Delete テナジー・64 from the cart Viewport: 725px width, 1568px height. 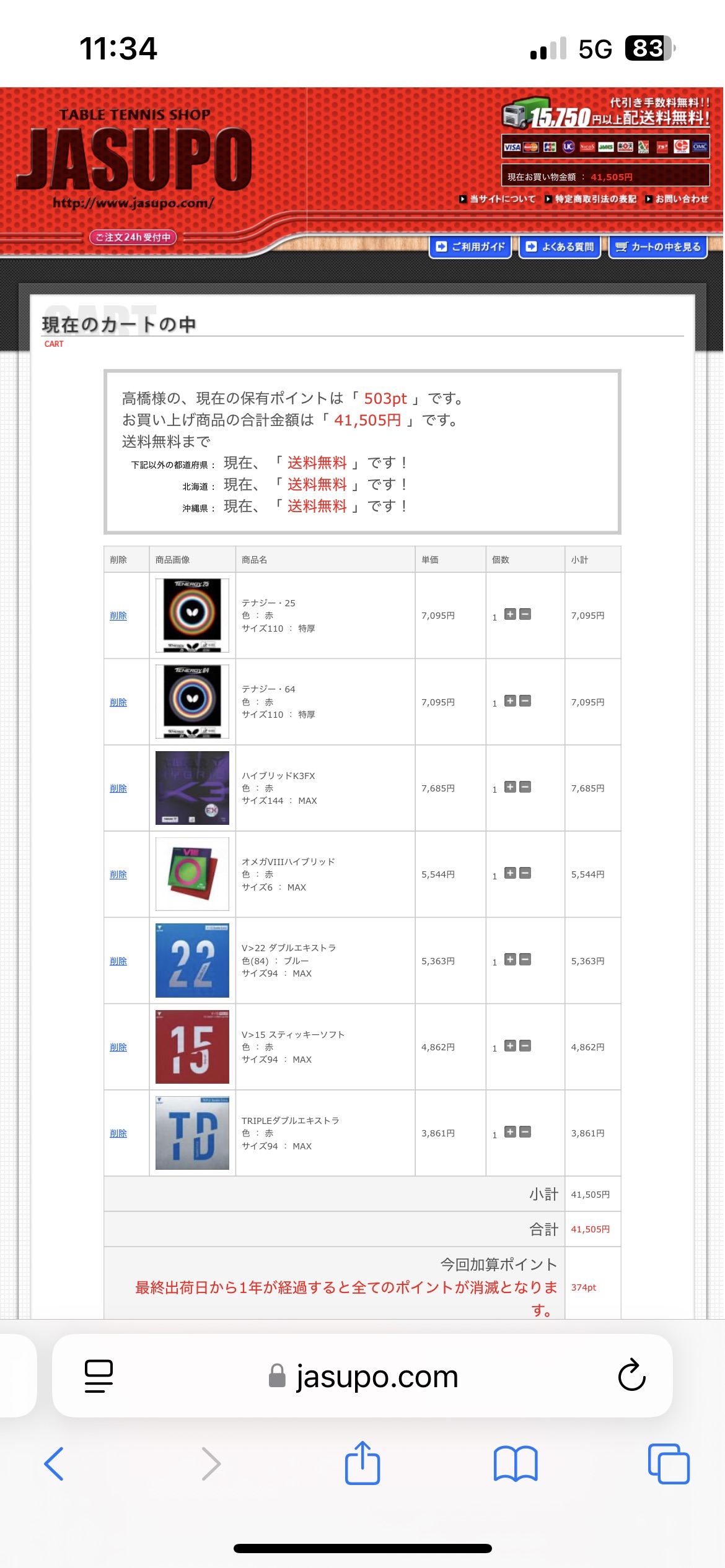(x=118, y=702)
